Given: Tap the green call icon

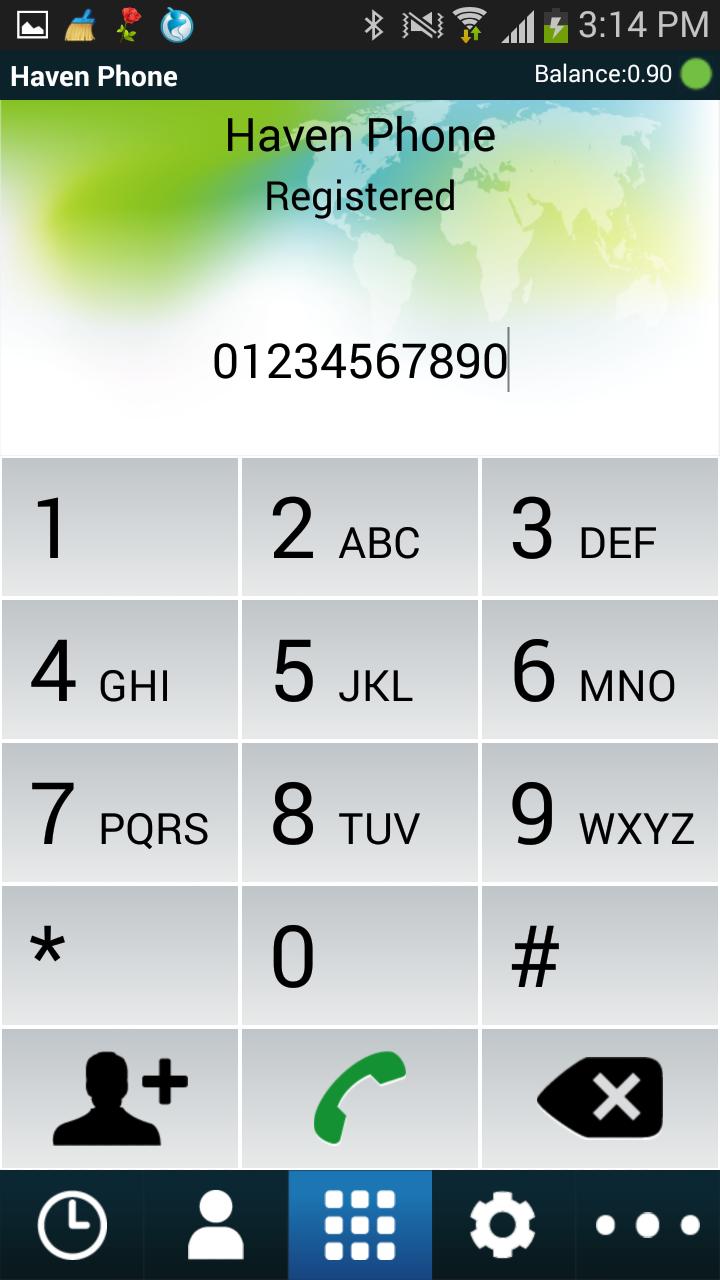Looking at the screenshot, I should [360, 1097].
